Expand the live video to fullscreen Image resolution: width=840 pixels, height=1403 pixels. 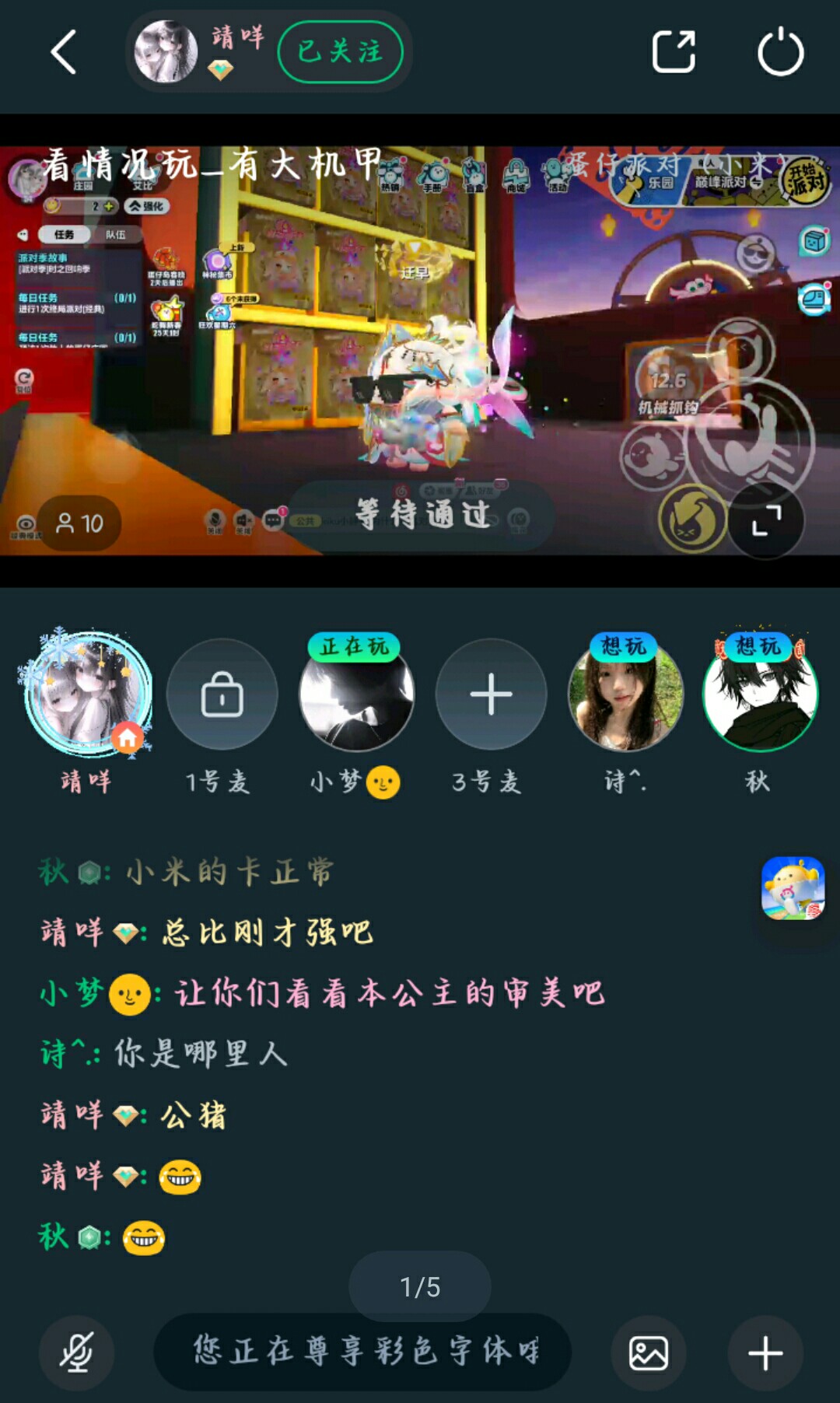click(766, 520)
